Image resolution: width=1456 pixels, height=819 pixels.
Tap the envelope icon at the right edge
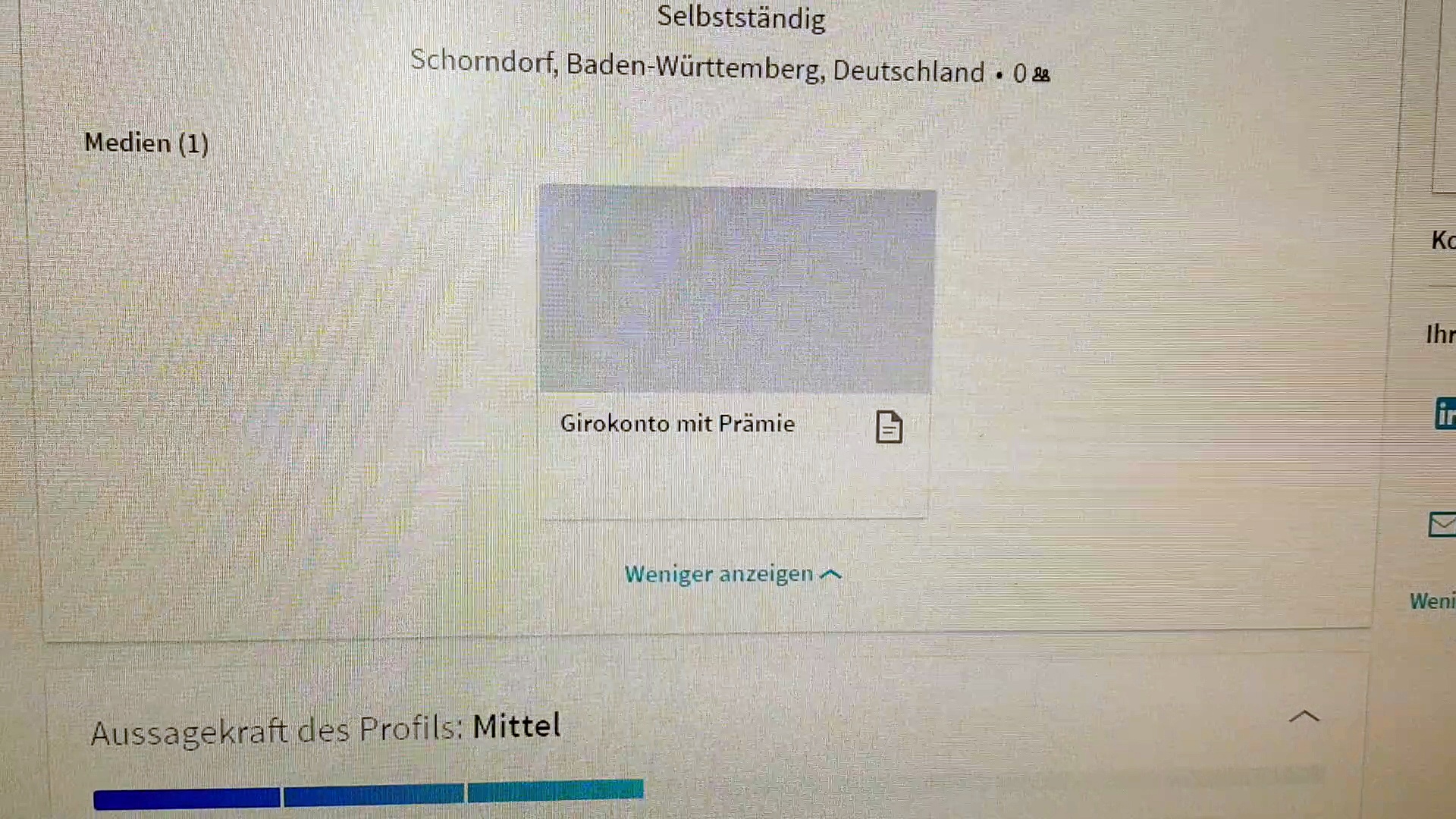(x=1442, y=524)
